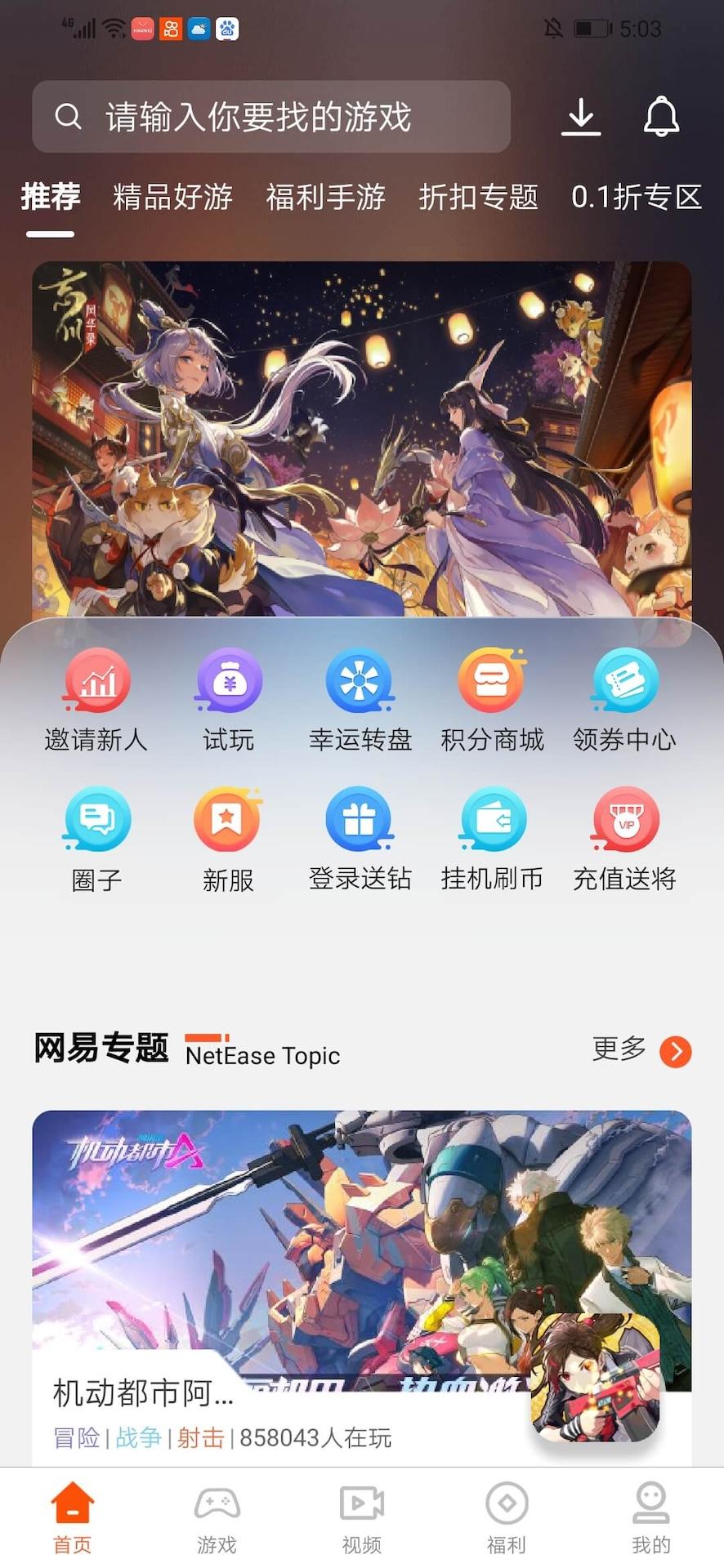Viewport: 724px width, 1568px height.
Task: Click the 更多 more link
Action: [x=619, y=1051]
